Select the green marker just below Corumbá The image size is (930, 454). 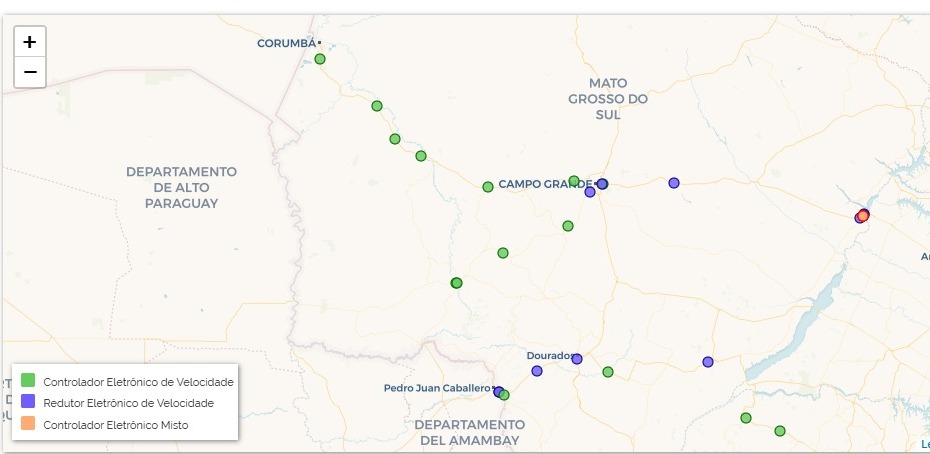pyautogui.click(x=320, y=59)
